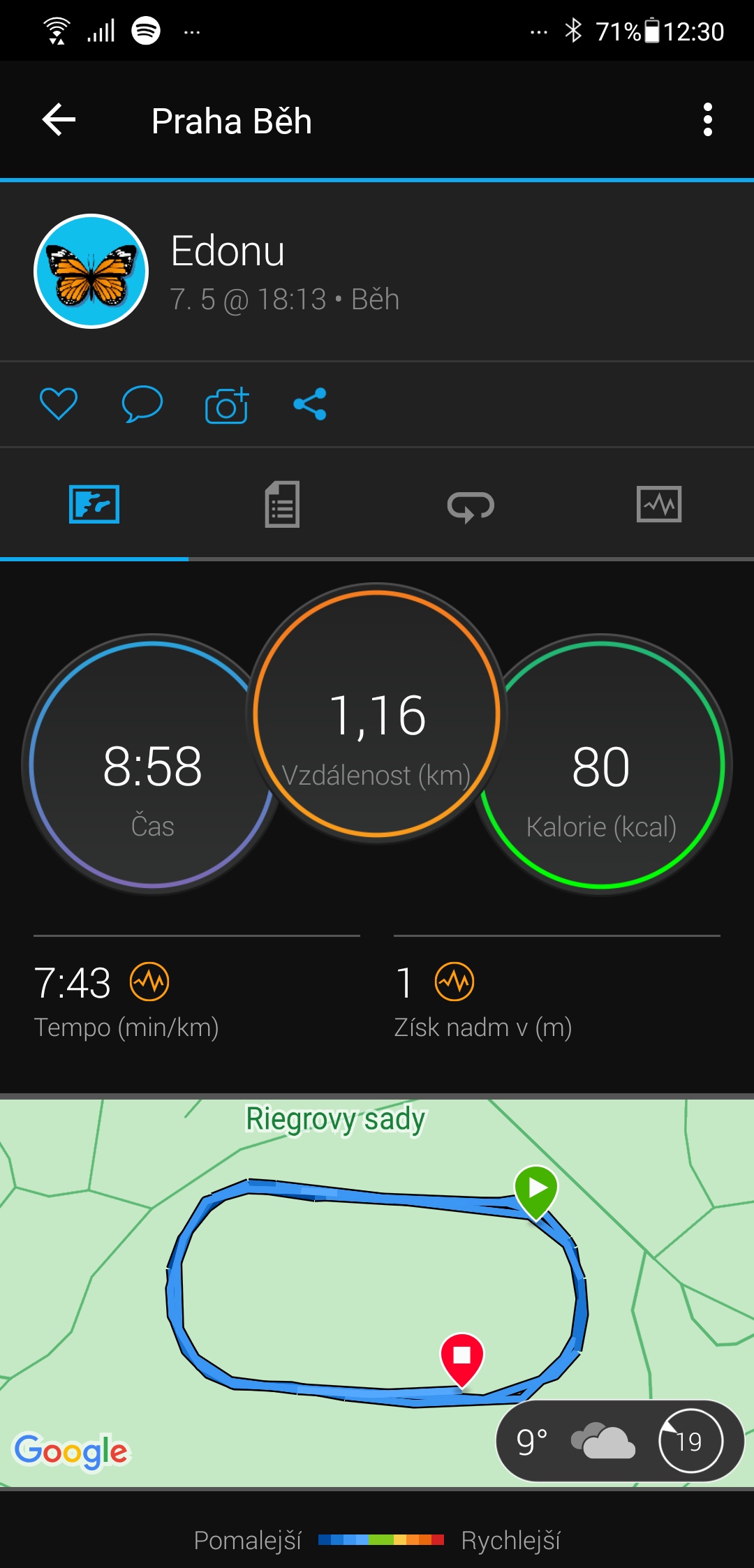This screenshot has height=1568, width=754.
Task: Tap the elevation chart icon beside Zisk nadm v
Action: tap(454, 982)
